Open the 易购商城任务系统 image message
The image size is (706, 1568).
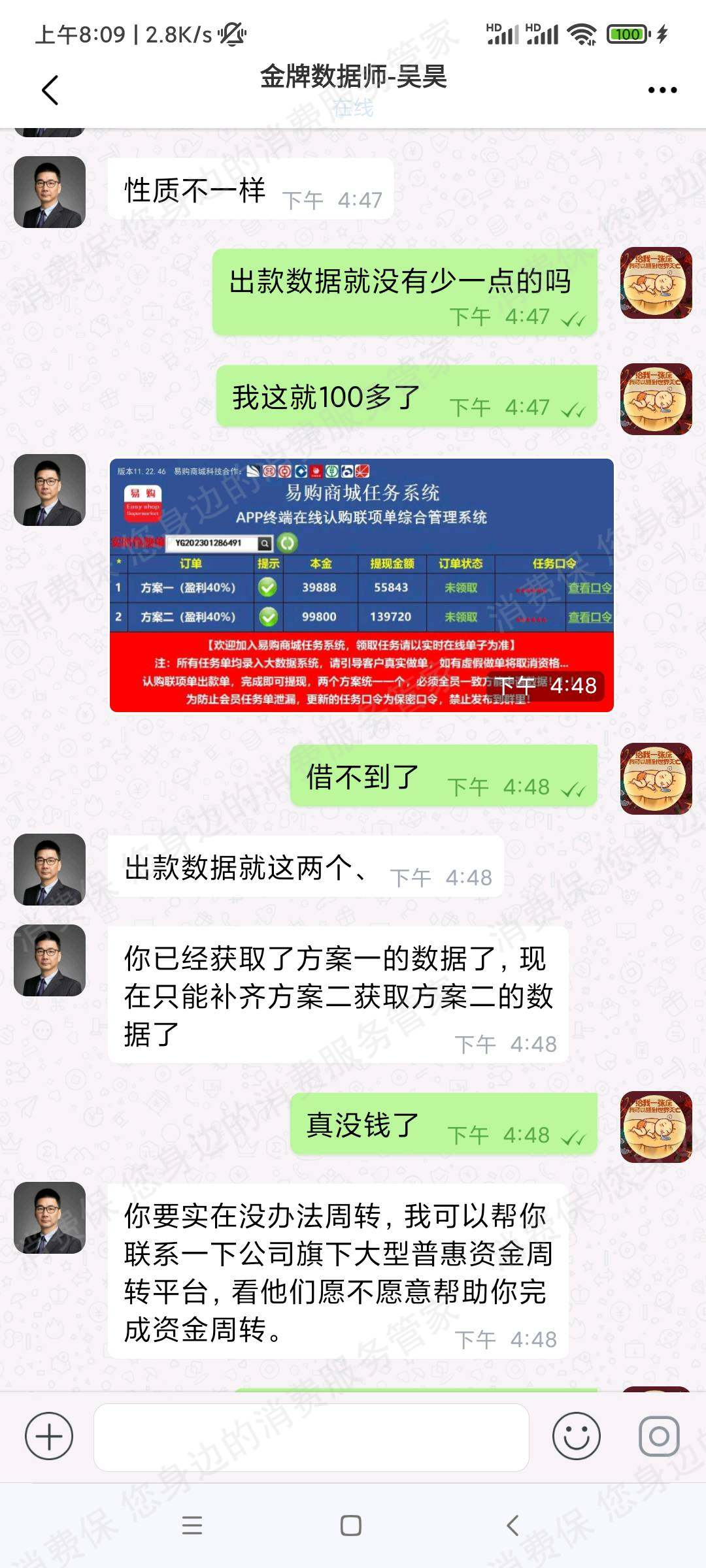point(361,585)
